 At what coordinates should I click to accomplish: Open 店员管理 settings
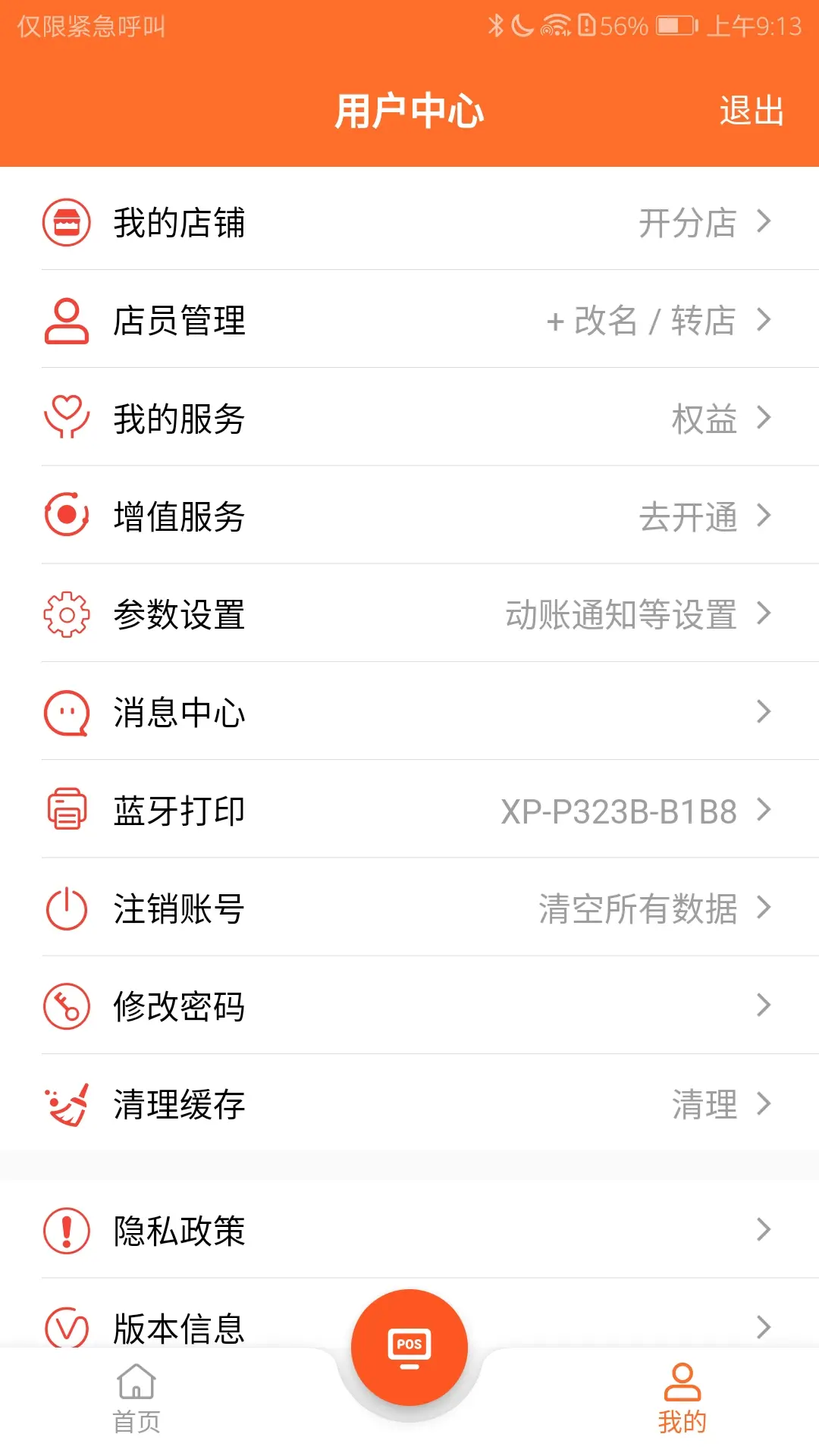pos(409,320)
